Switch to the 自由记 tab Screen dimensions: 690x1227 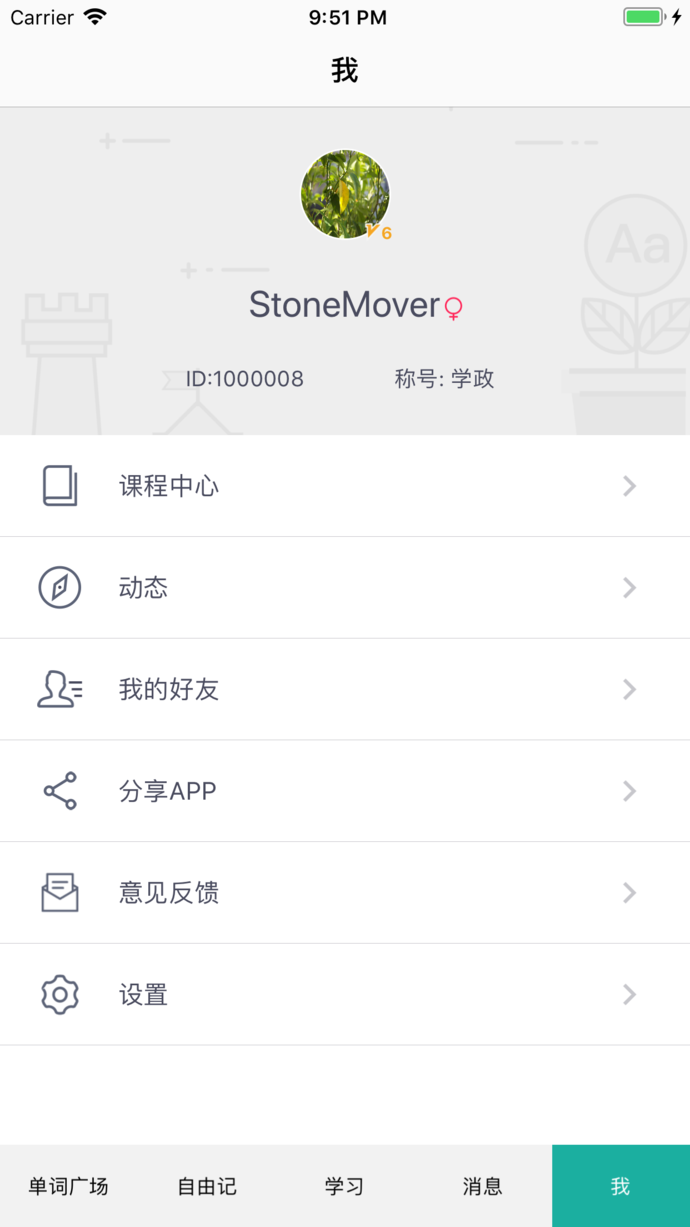207,1187
